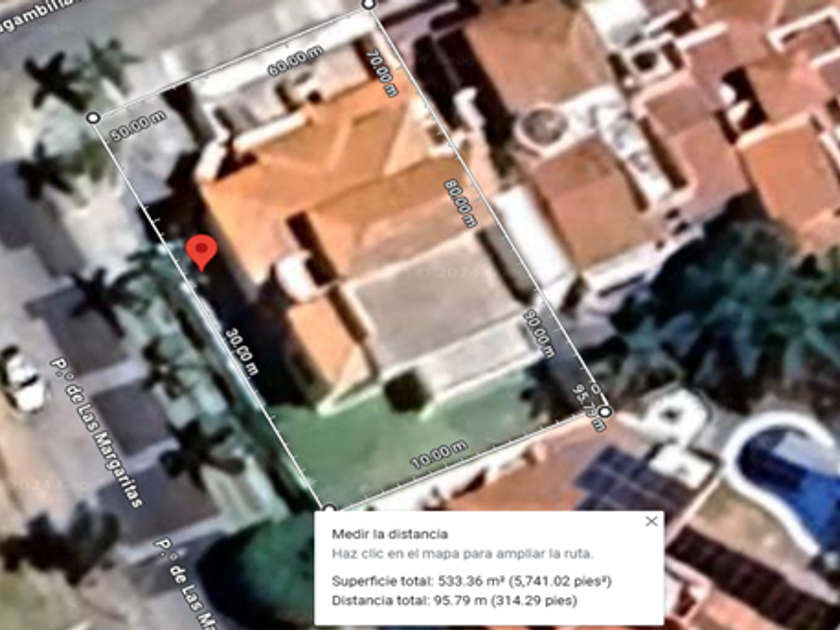Tap the red location pin marker

202,251
